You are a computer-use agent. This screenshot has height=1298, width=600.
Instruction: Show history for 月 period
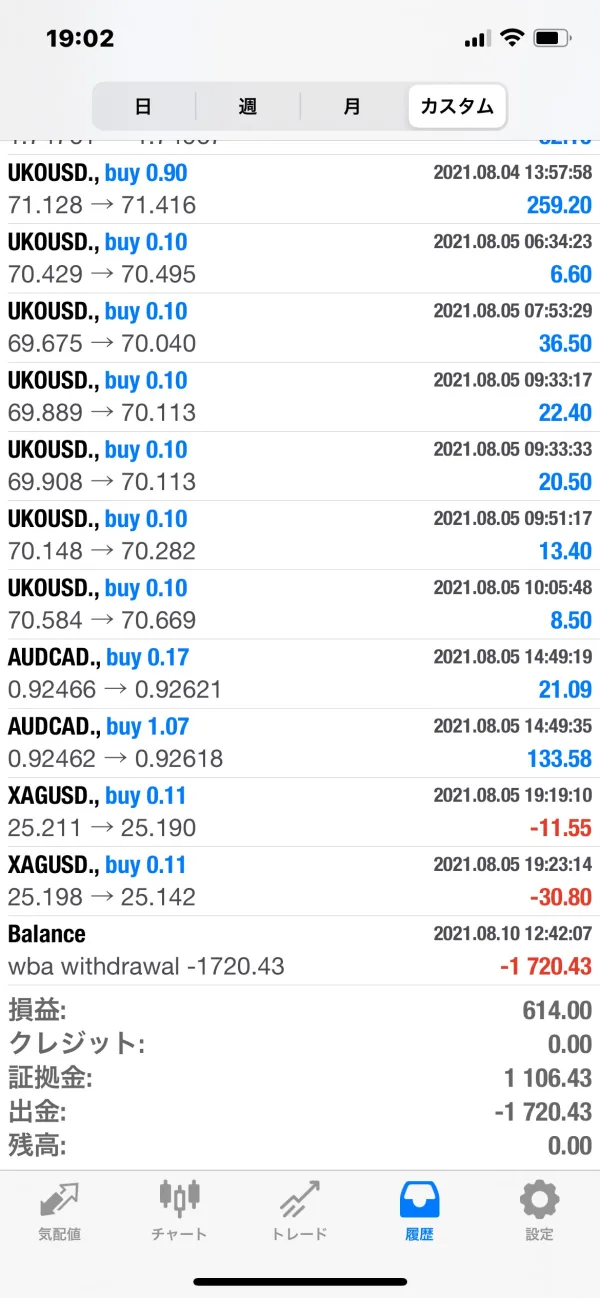[352, 107]
